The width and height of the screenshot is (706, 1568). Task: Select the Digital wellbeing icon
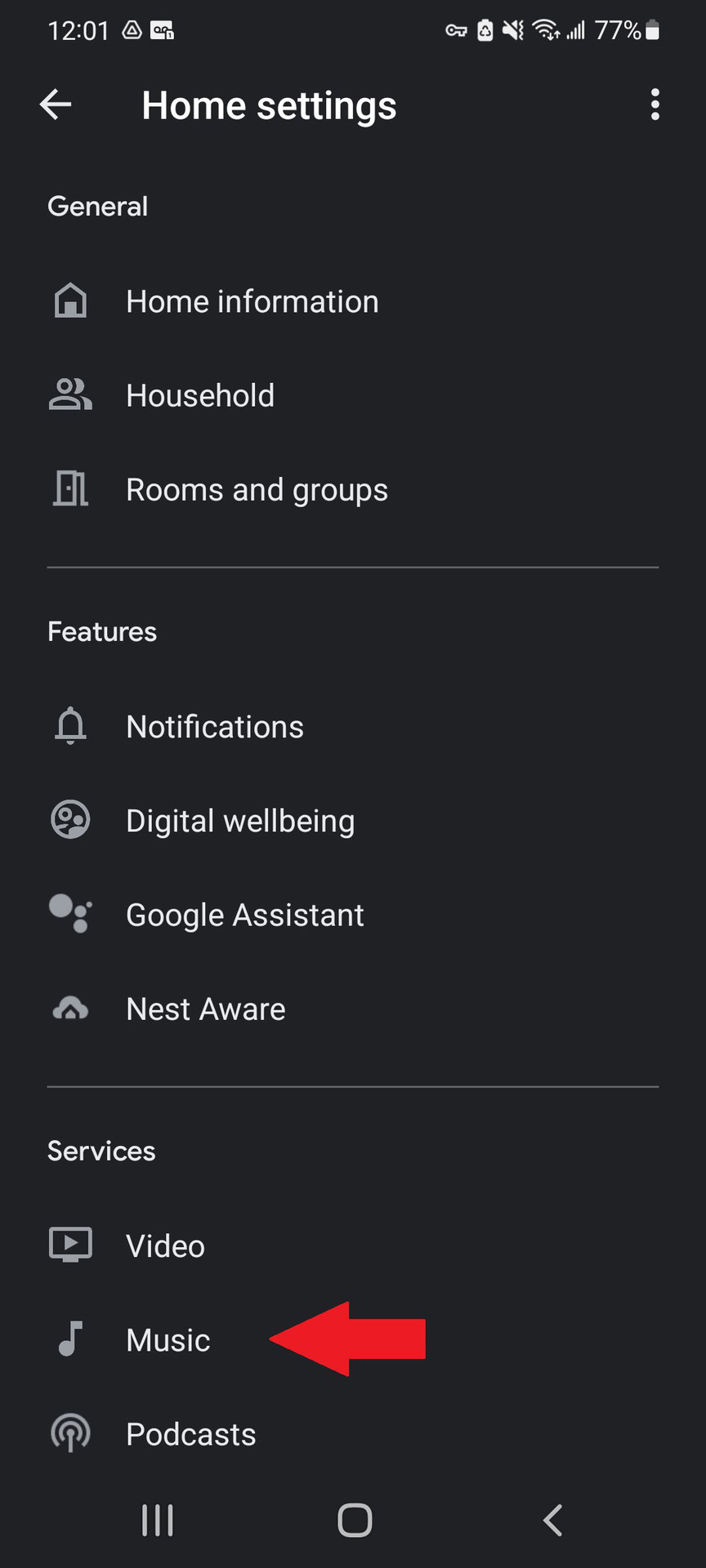[x=70, y=820]
